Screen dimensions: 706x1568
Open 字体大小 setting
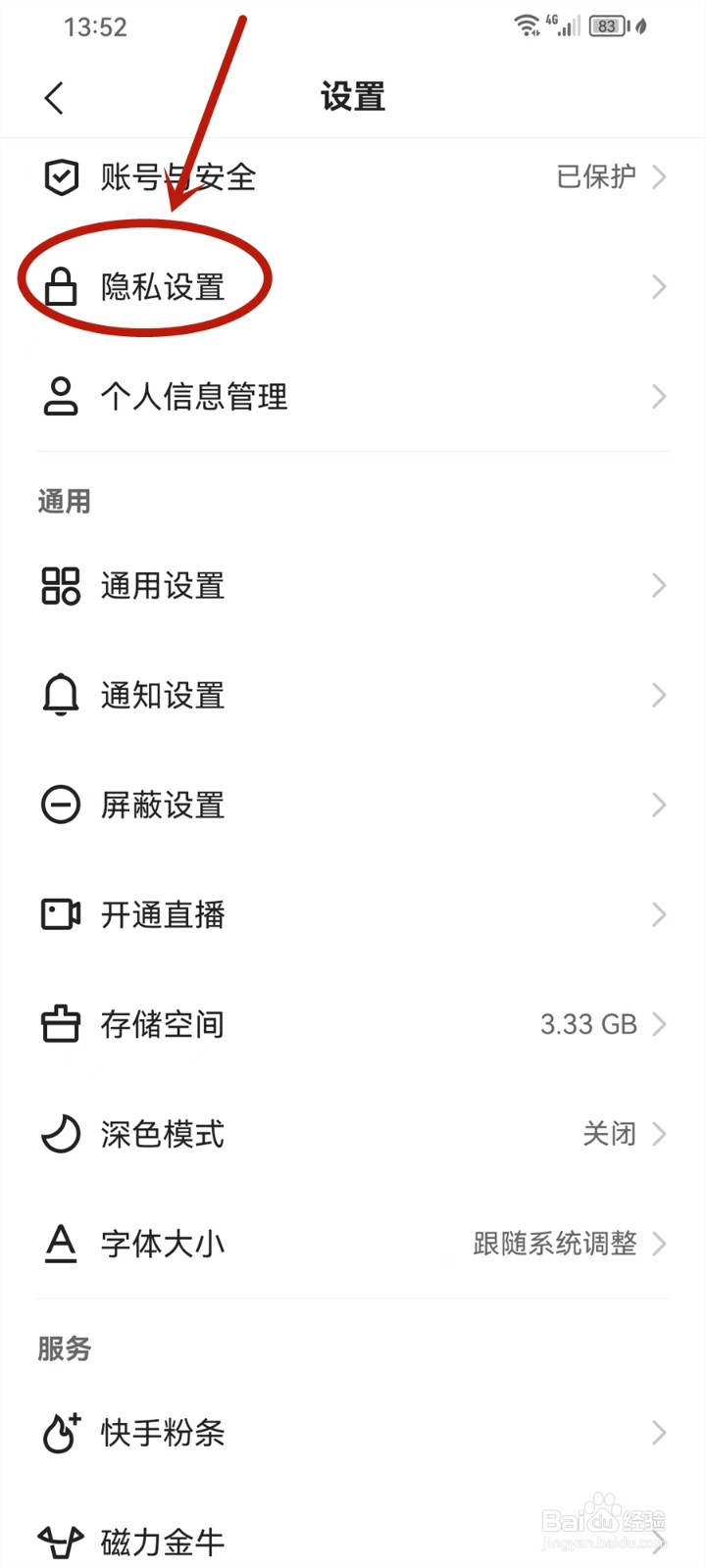pos(353,1245)
